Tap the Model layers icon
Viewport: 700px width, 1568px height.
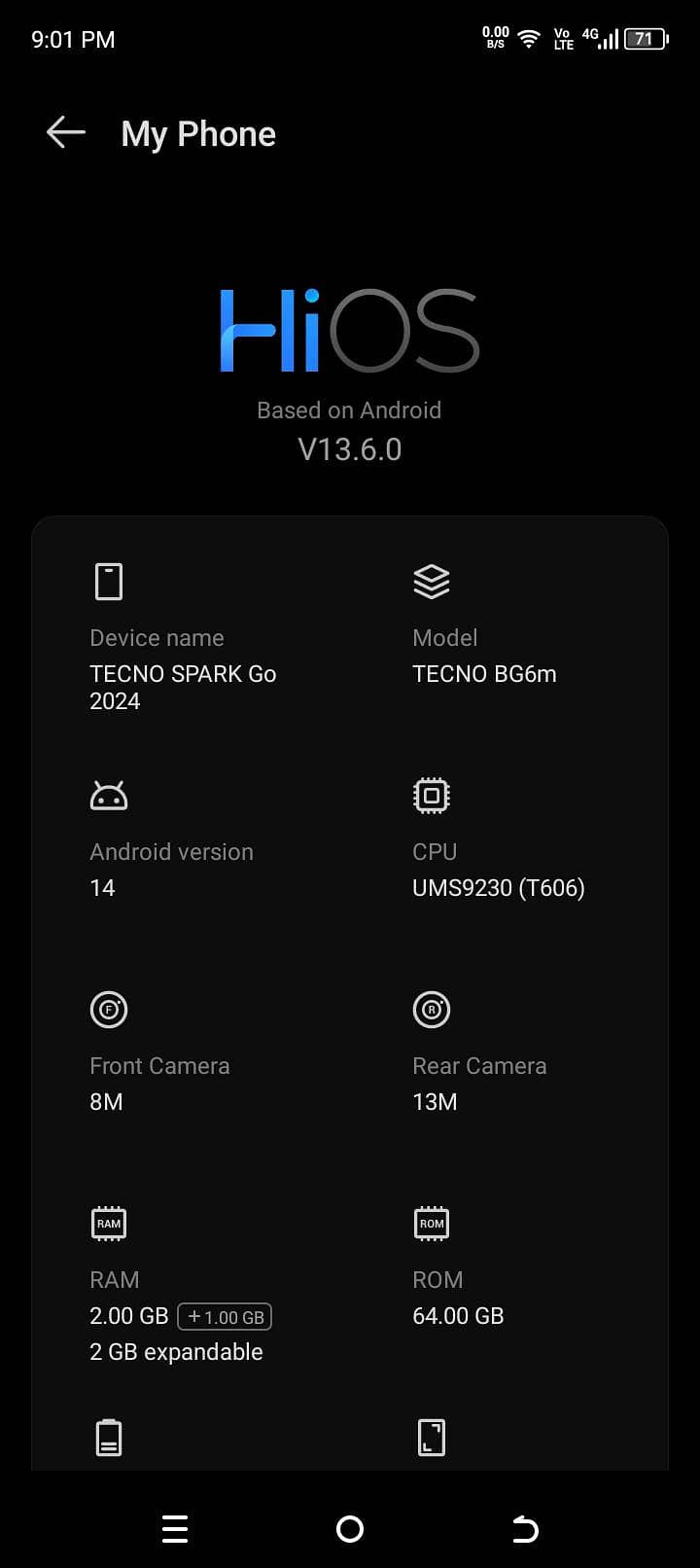coord(432,581)
